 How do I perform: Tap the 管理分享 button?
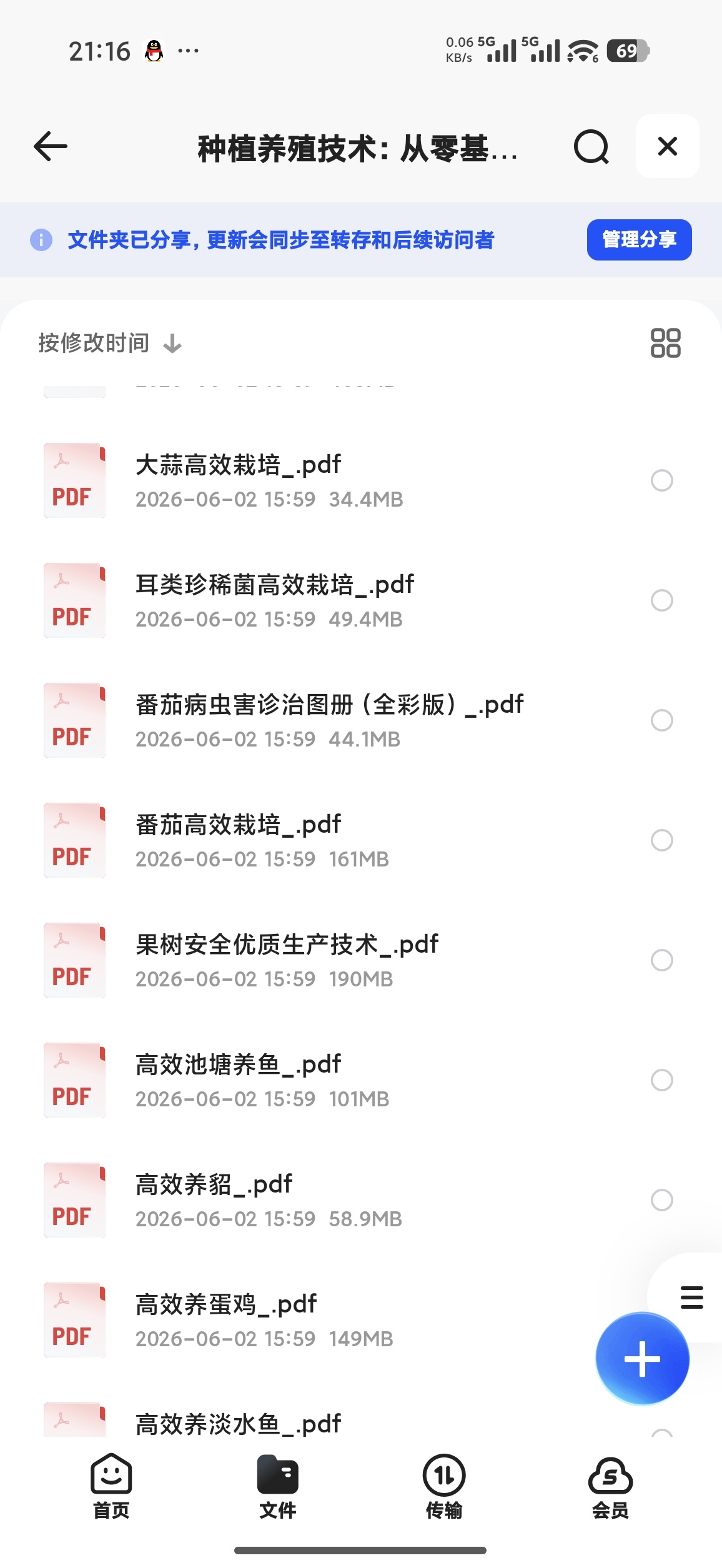639,239
